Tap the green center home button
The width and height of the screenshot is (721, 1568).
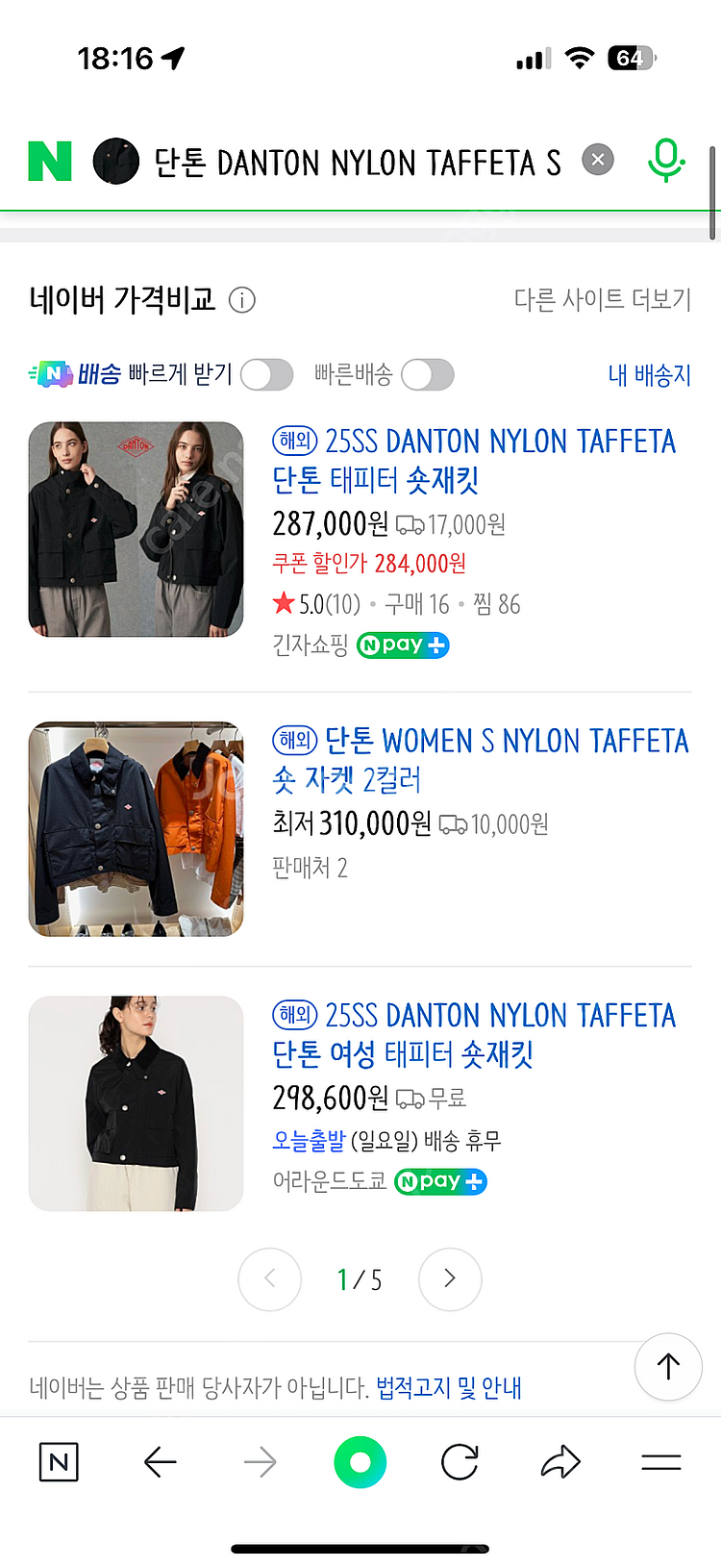360,1461
